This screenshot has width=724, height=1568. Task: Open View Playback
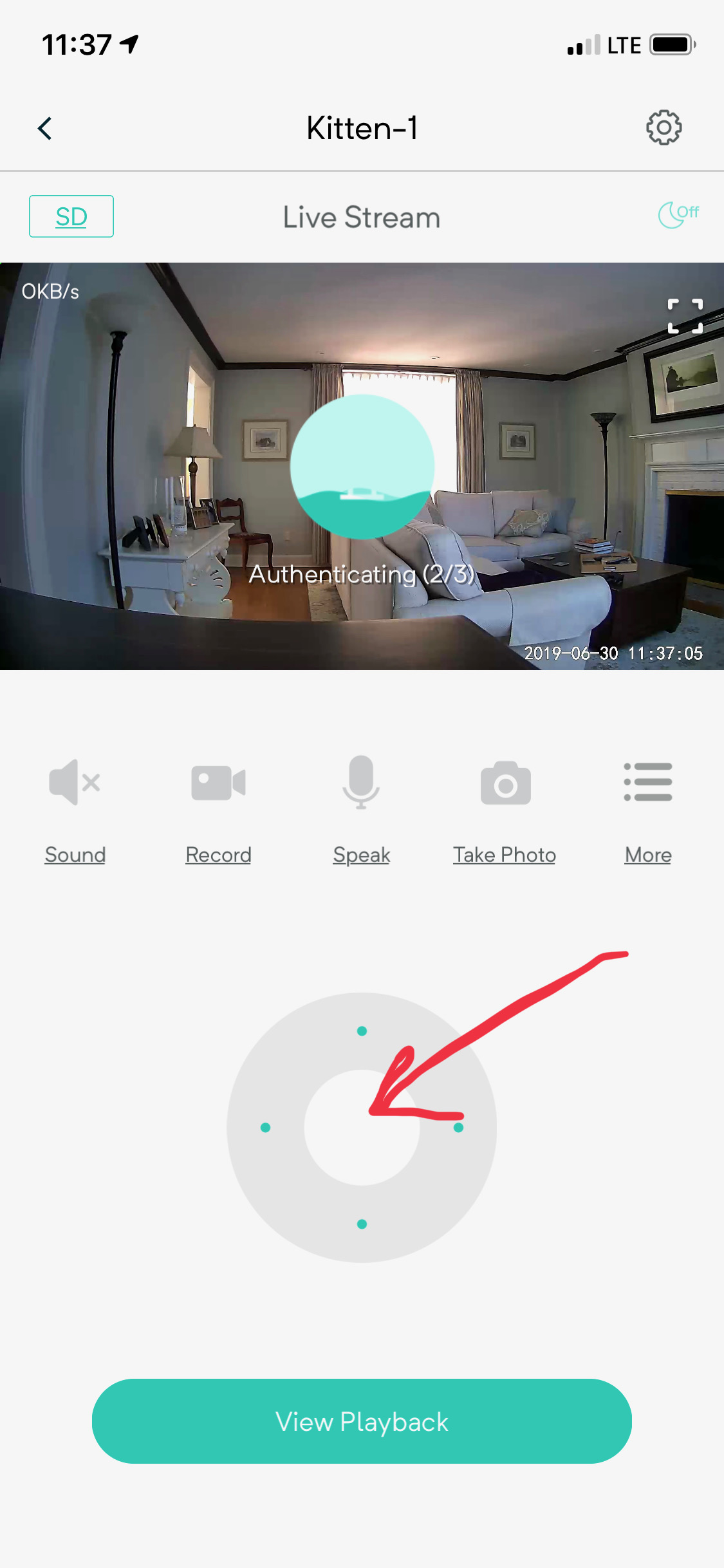[362, 1421]
